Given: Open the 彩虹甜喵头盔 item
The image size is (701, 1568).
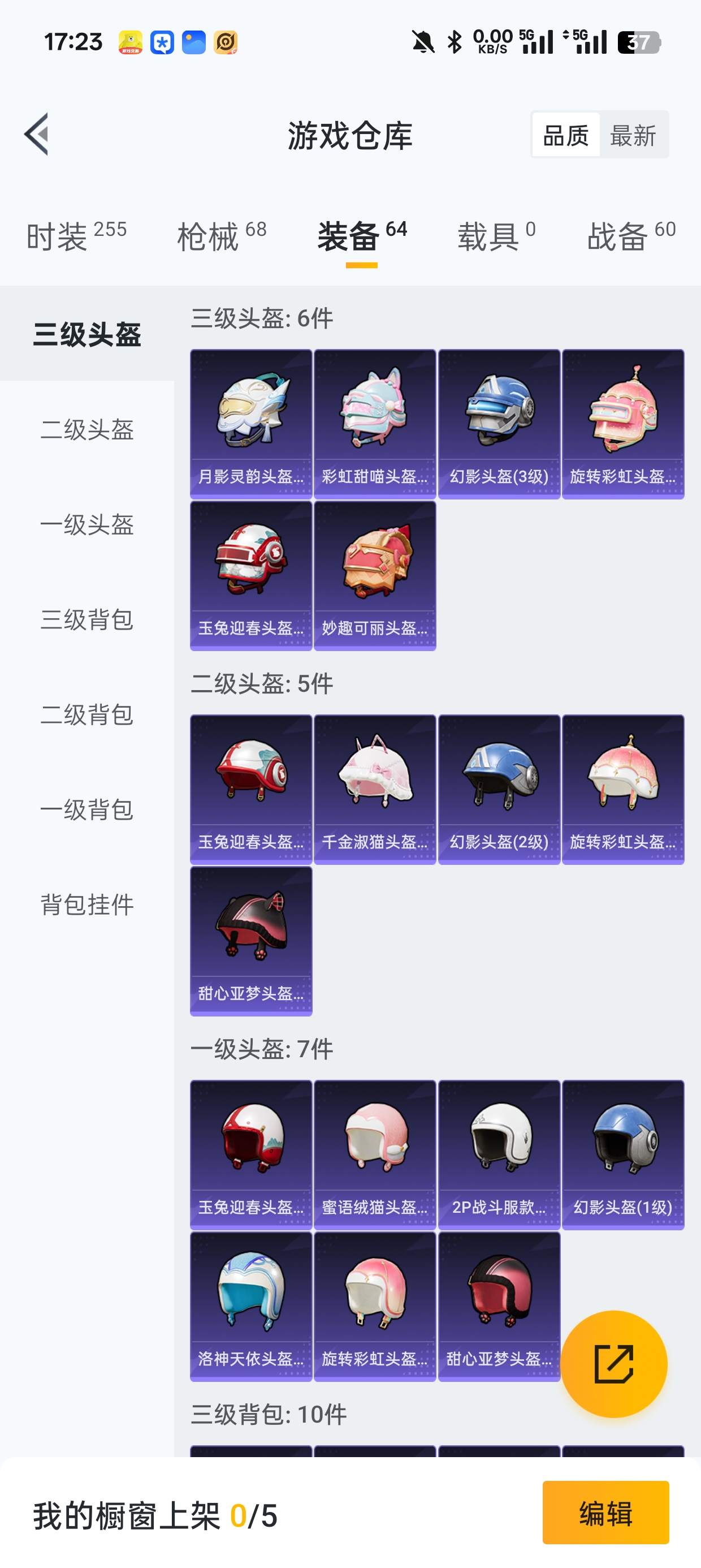Looking at the screenshot, I should click(x=375, y=424).
